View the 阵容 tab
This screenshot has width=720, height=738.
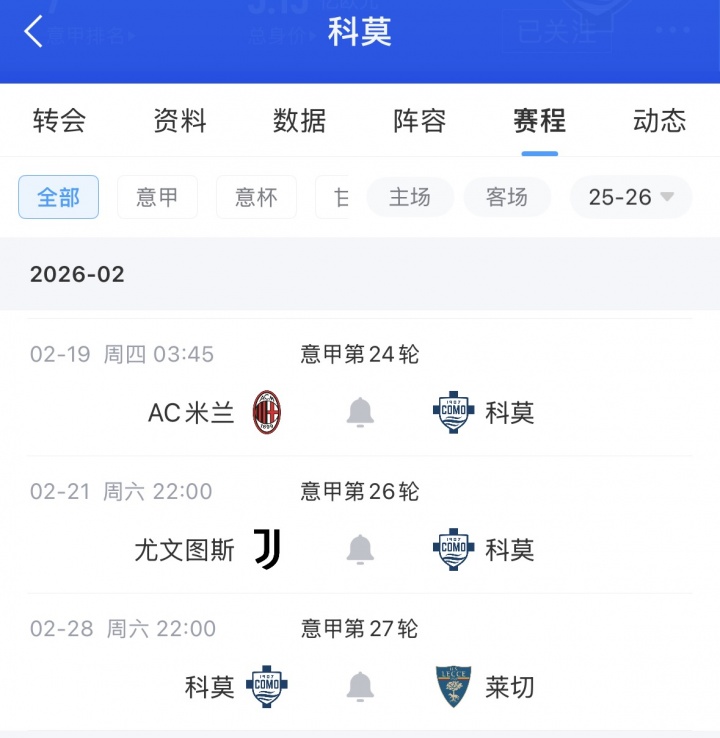pos(420,121)
